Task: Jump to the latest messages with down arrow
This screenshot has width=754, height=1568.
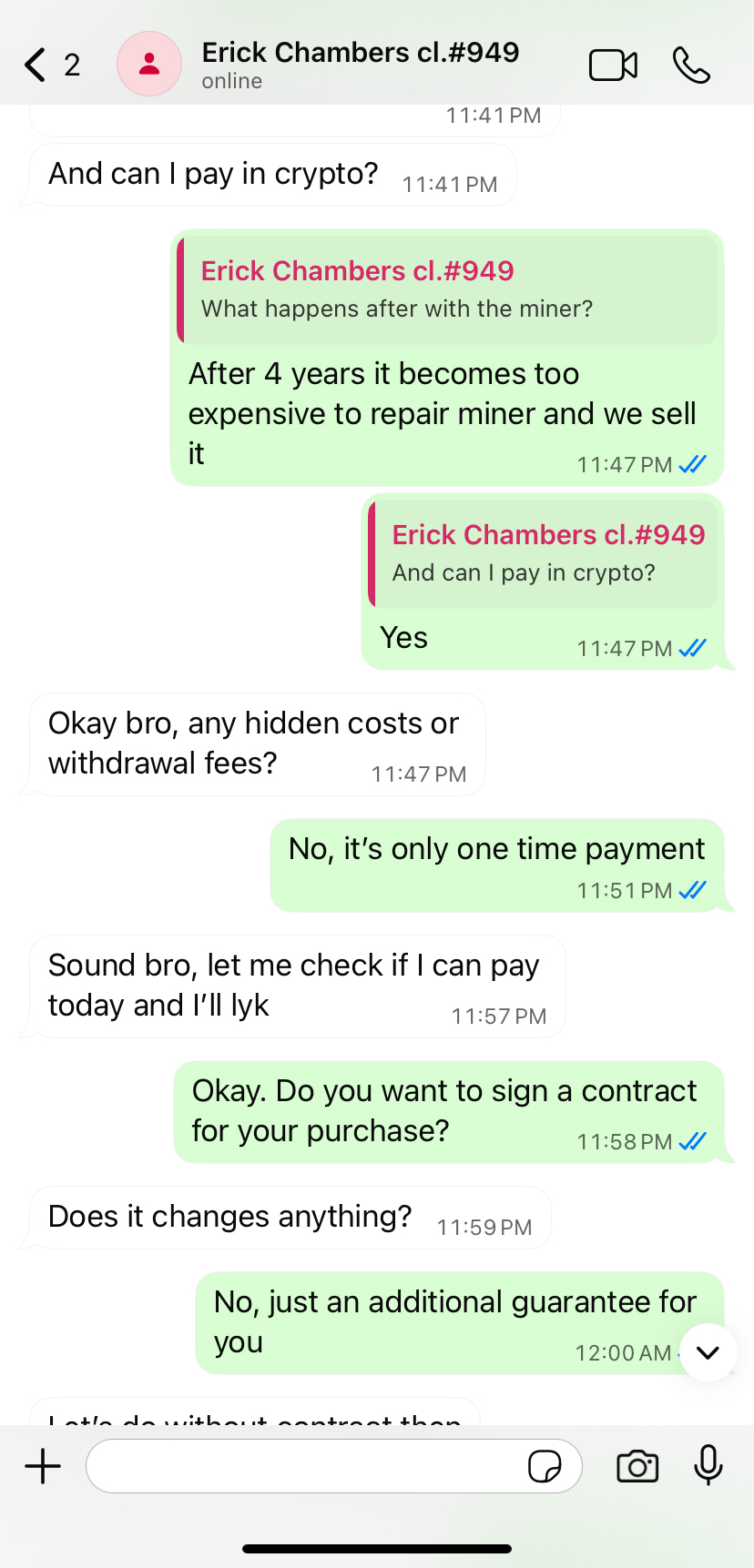Action: coord(708,1352)
